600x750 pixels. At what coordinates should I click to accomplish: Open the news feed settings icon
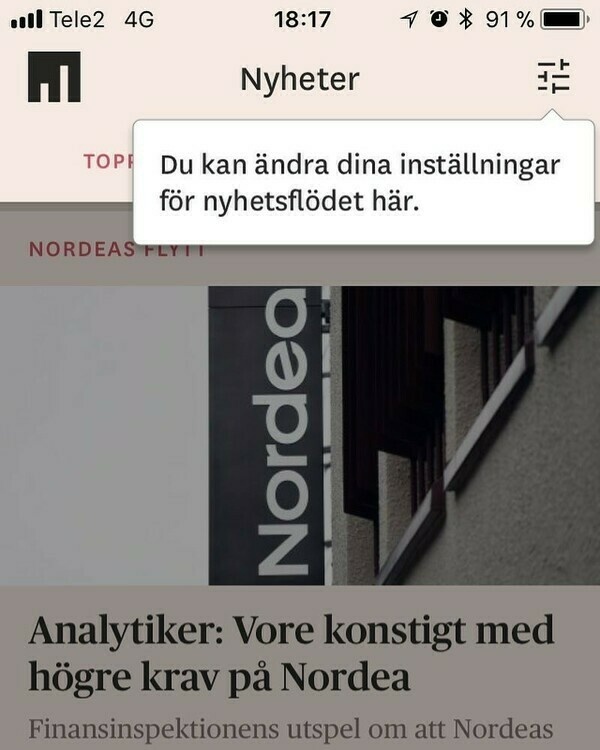(553, 78)
